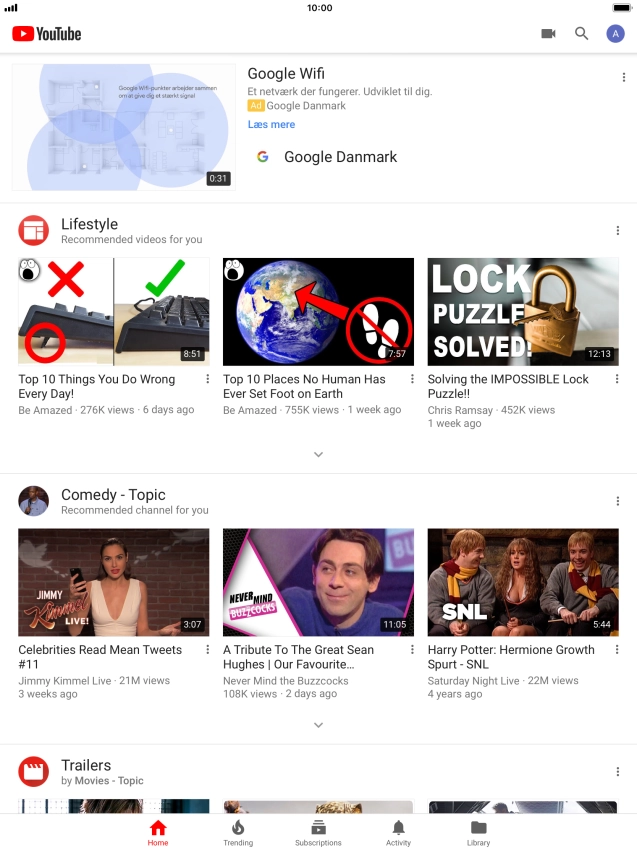637x850 pixels.
Task: Open the Activity tab
Action: tap(398, 832)
